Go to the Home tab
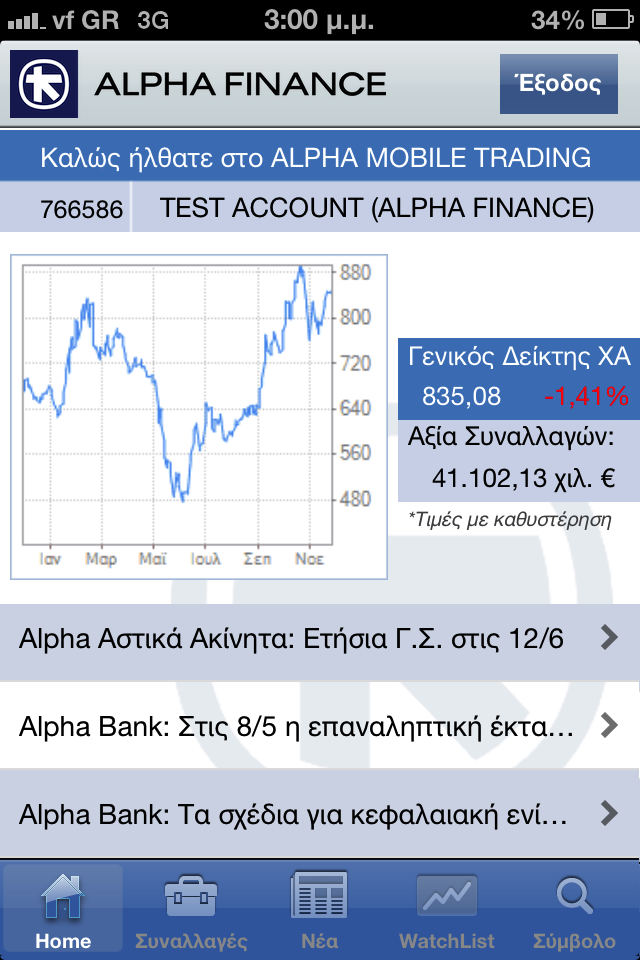640x960 pixels. (x=63, y=910)
